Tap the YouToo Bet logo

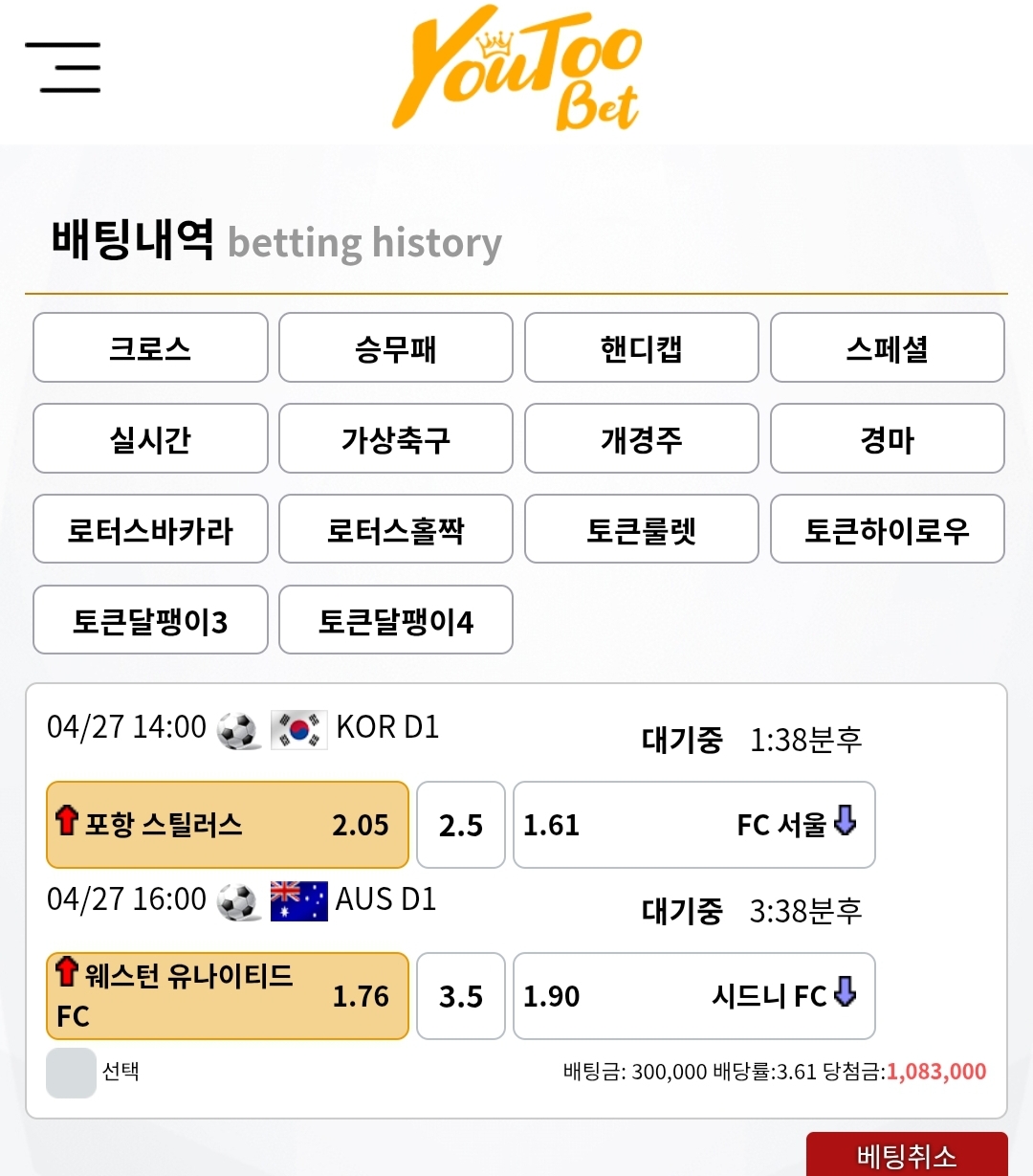click(517, 69)
